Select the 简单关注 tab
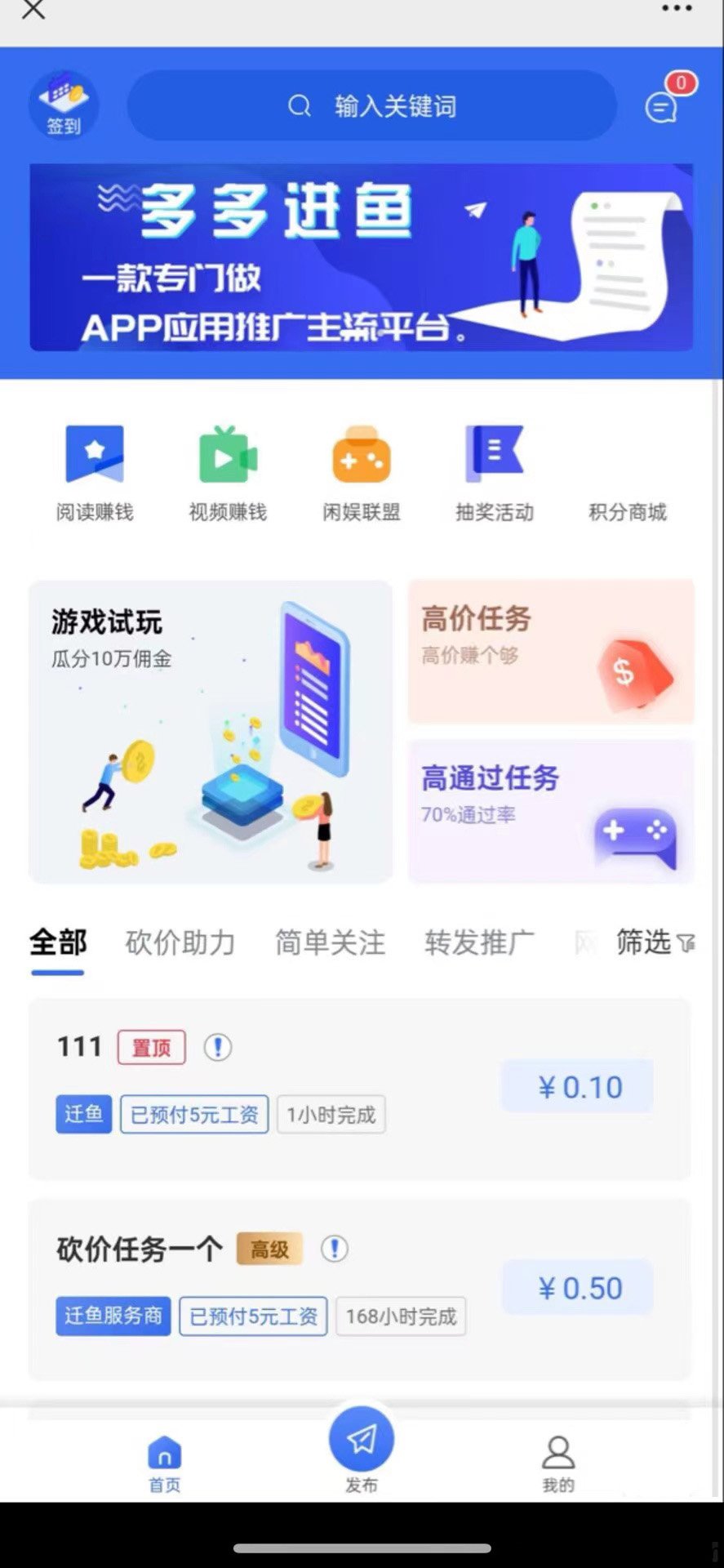Screen dimensions: 724x1568 [x=330, y=942]
